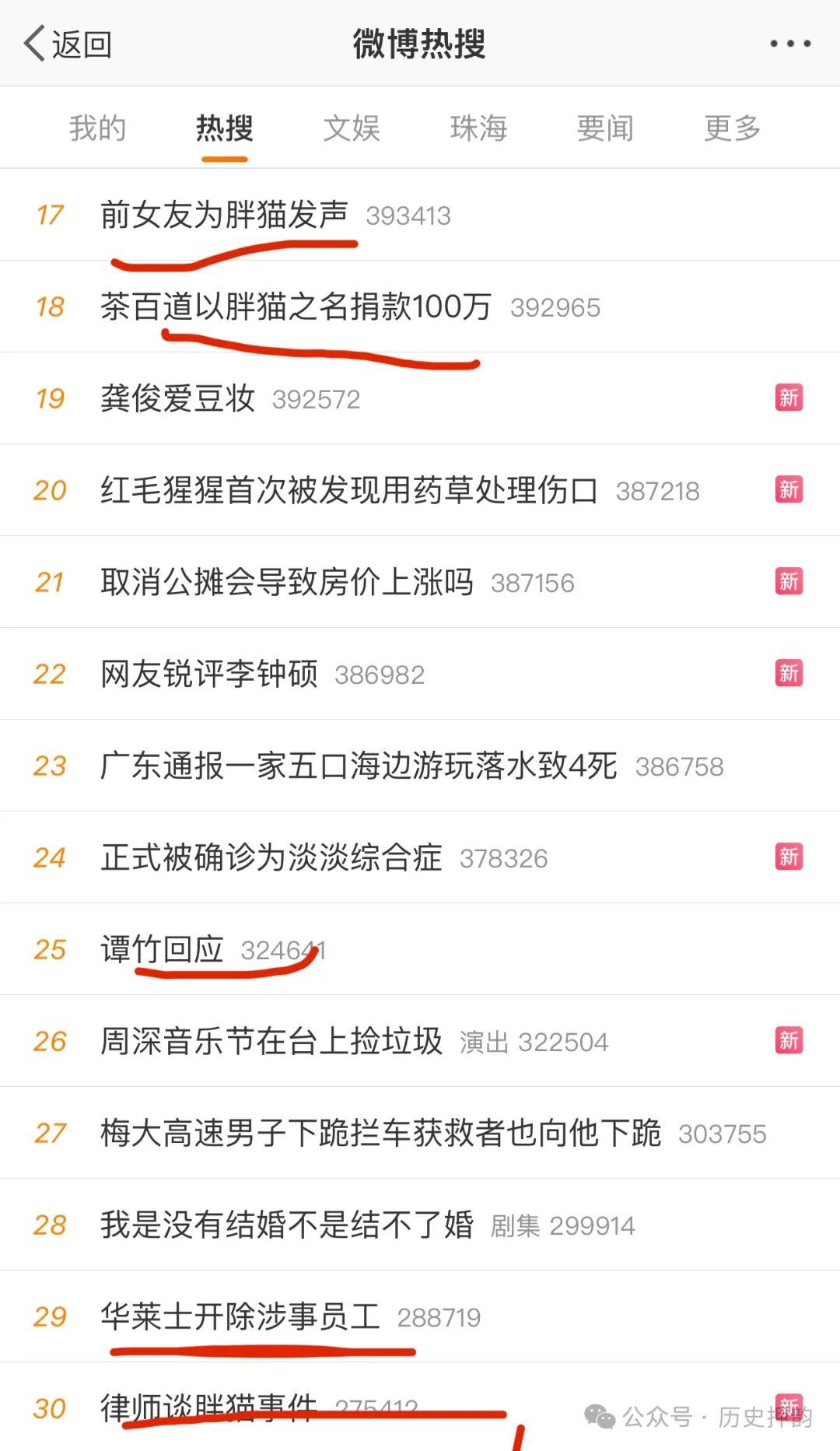
Task: Open 广东通报一家五口海边游玩落水致4死
Action: (358, 766)
